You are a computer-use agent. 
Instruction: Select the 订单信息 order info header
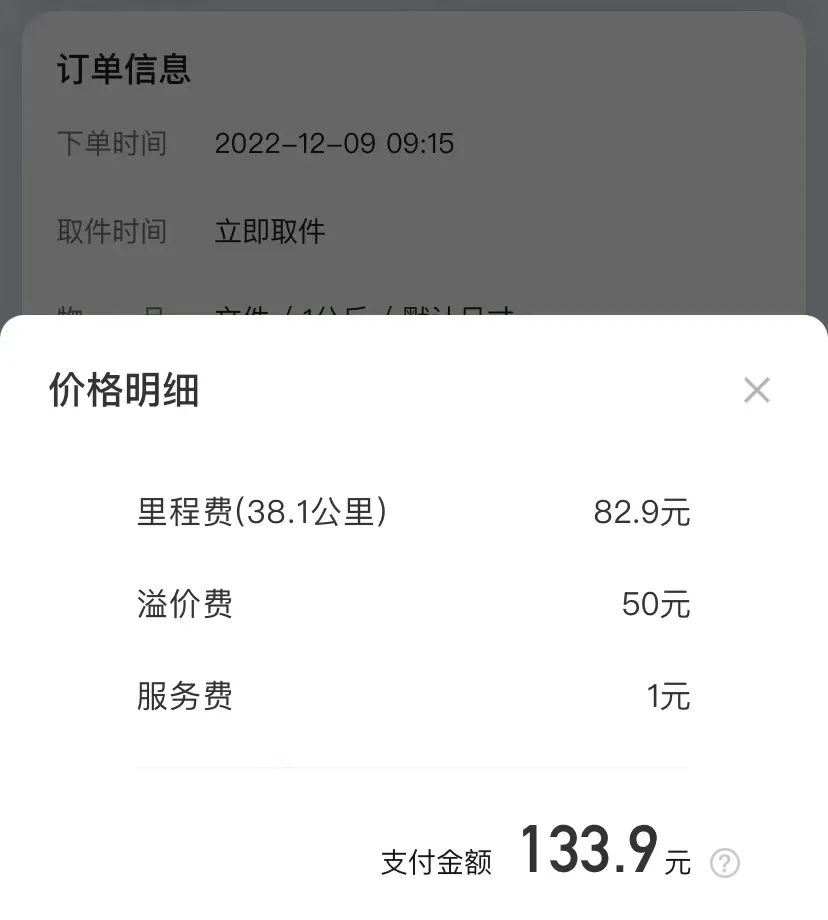point(124,70)
